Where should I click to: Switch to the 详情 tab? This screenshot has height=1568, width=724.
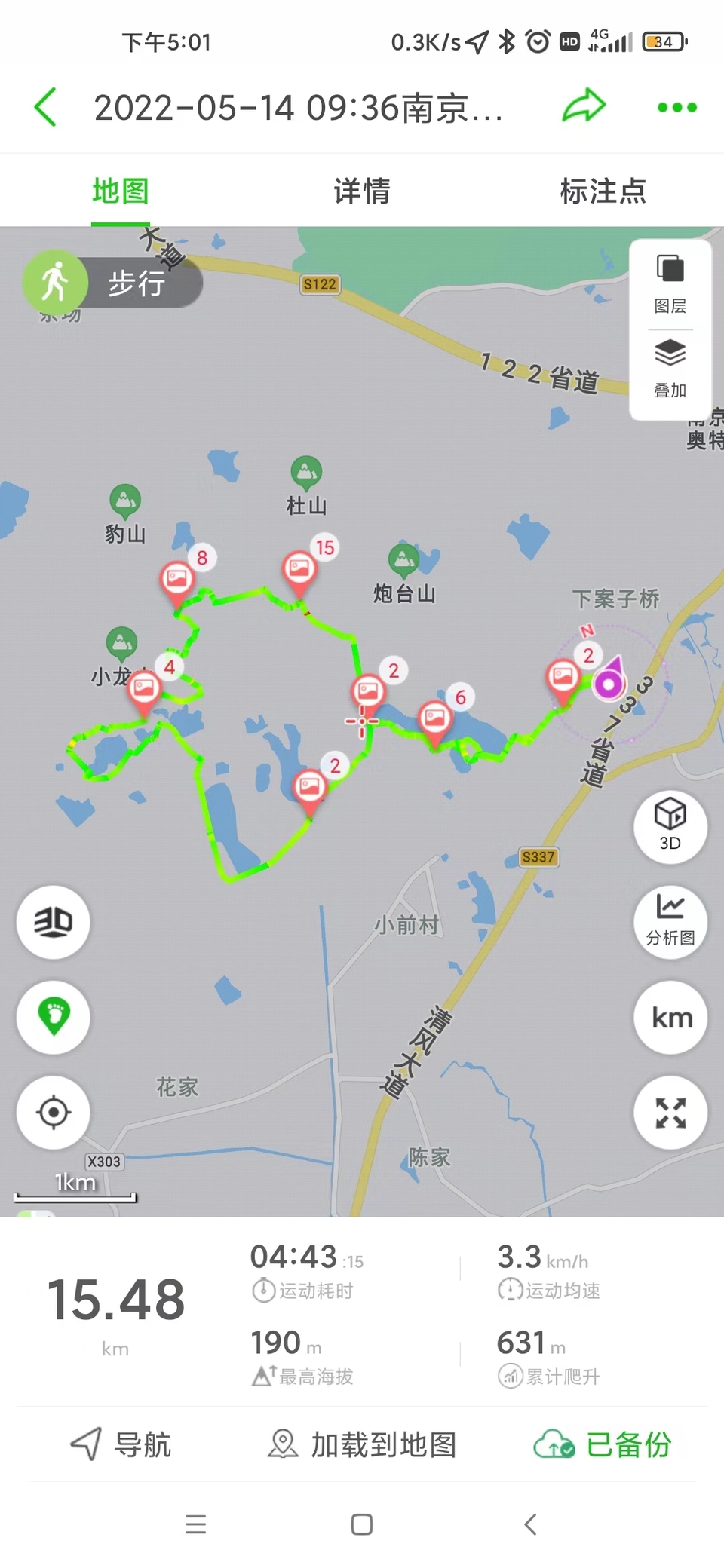[x=361, y=192]
